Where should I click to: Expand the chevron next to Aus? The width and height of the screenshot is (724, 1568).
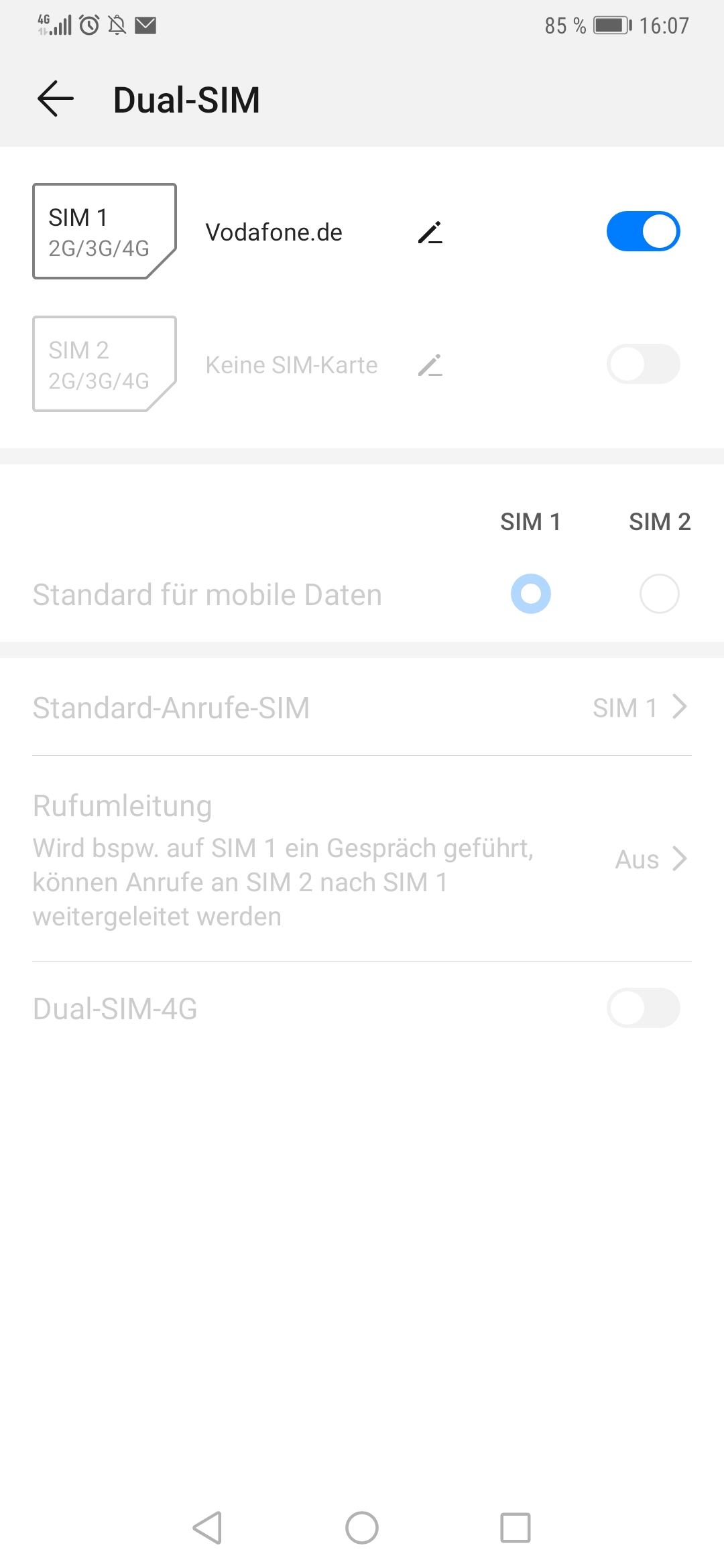coord(681,858)
